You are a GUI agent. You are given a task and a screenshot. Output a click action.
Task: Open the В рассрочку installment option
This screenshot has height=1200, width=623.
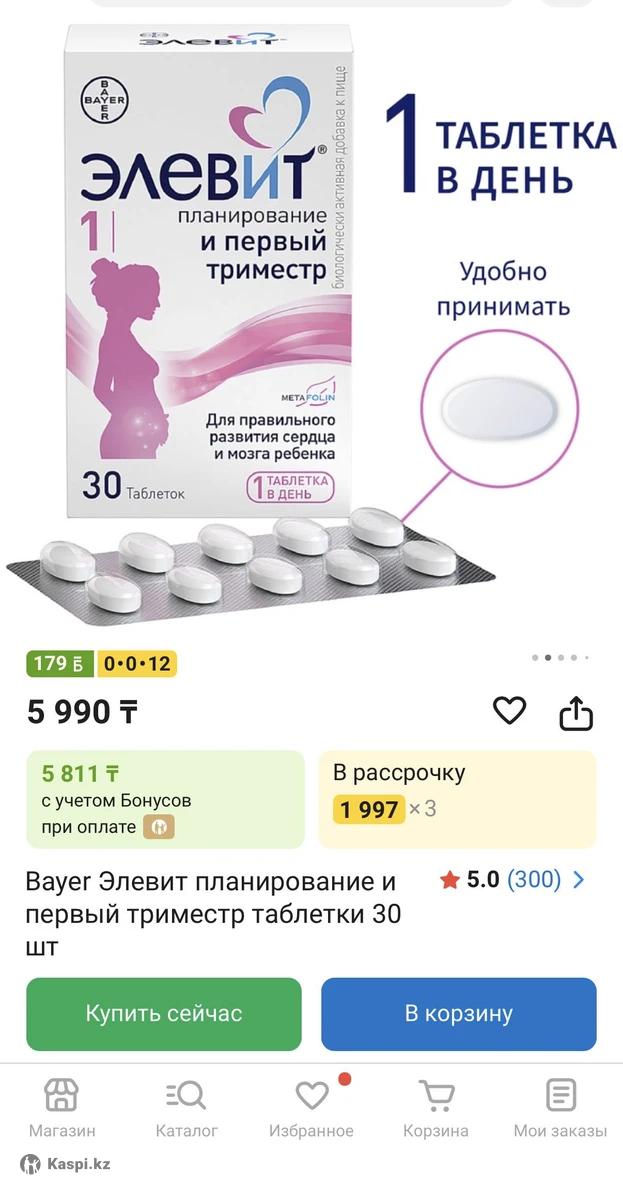click(x=457, y=798)
